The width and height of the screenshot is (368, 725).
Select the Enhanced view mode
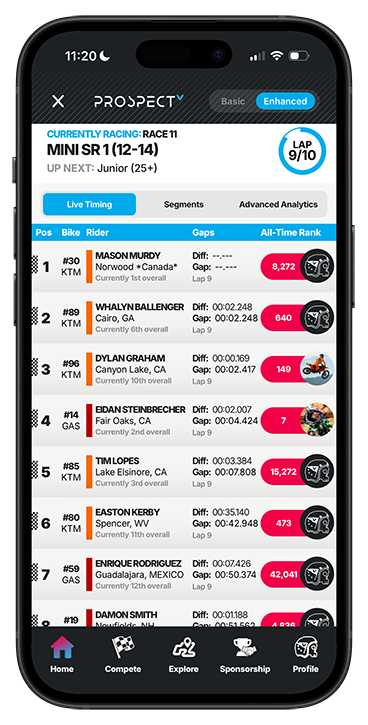(x=285, y=101)
